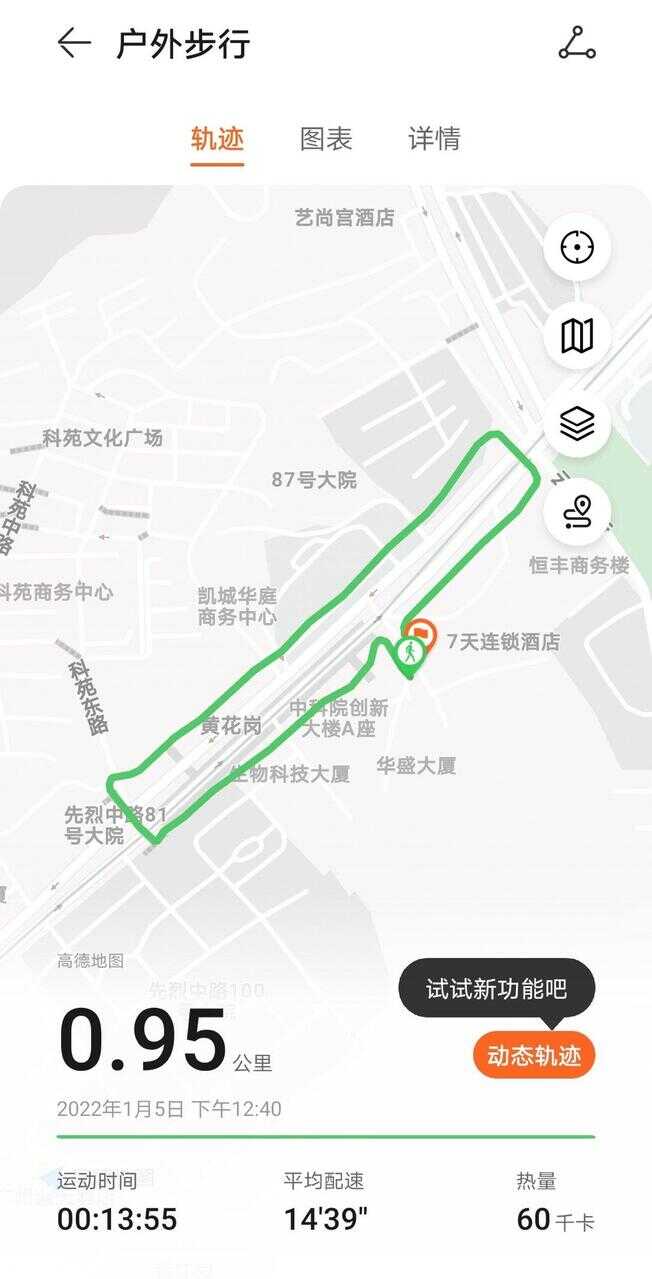Screen dimensions: 652x1279
Task: Tap the route pin icon button
Action: [x=577, y=512]
